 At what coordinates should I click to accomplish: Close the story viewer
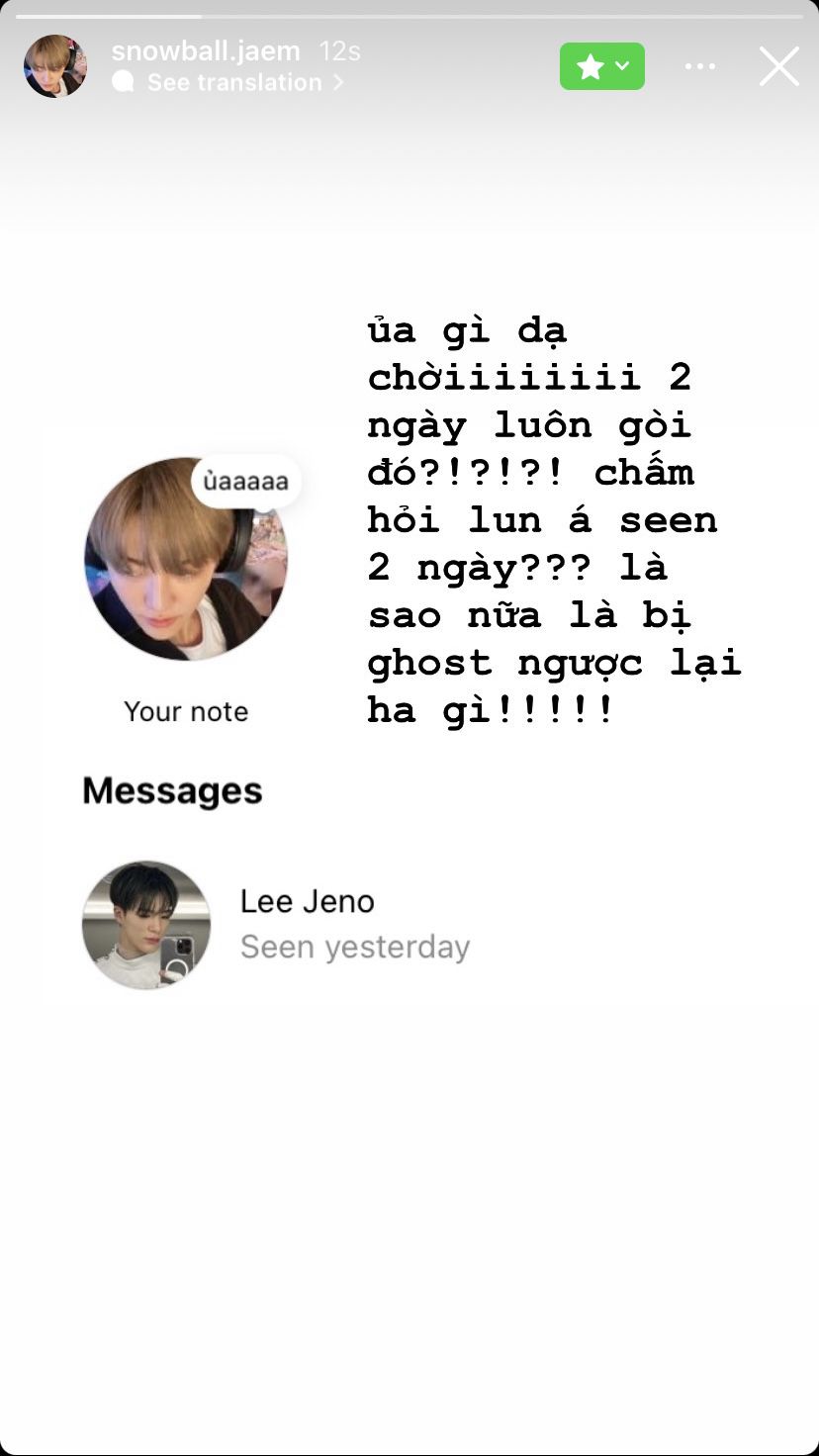coord(778,66)
